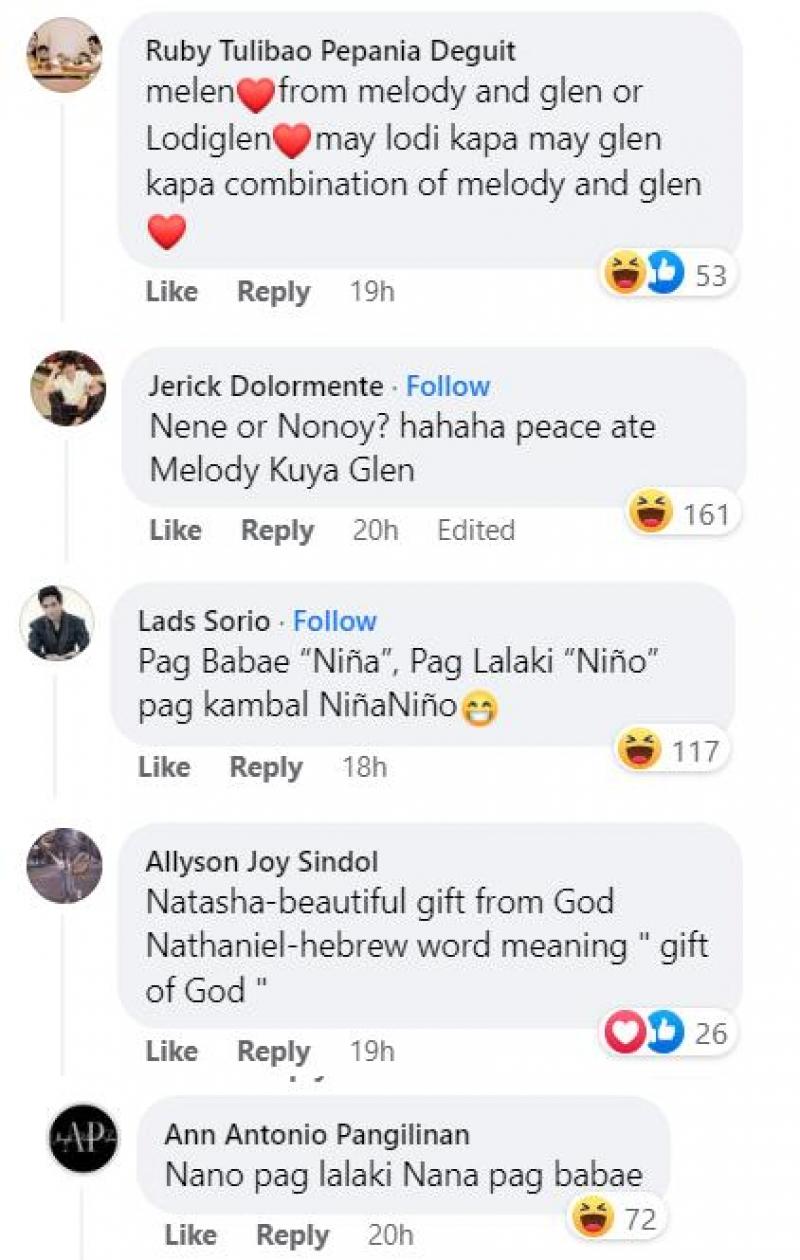Like Lads Sorio's comment
Image resolution: width=800 pixels, height=1260 pixels.
click(164, 767)
